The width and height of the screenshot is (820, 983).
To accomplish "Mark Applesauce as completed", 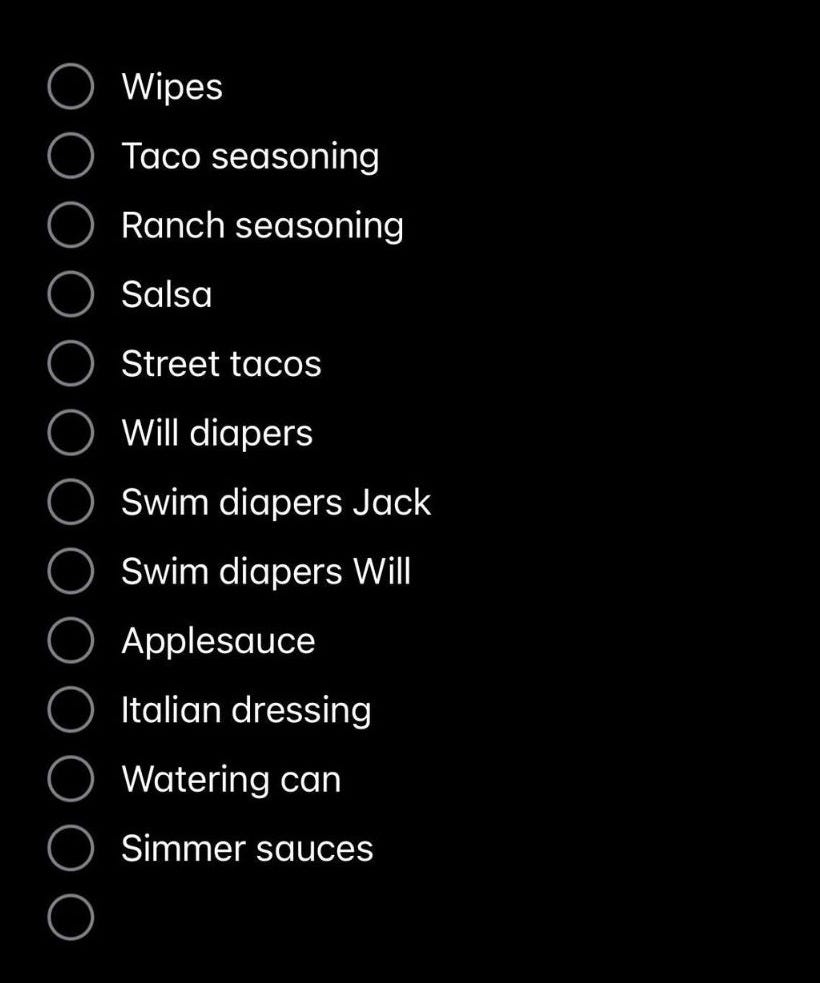I will (x=71, y=641).
